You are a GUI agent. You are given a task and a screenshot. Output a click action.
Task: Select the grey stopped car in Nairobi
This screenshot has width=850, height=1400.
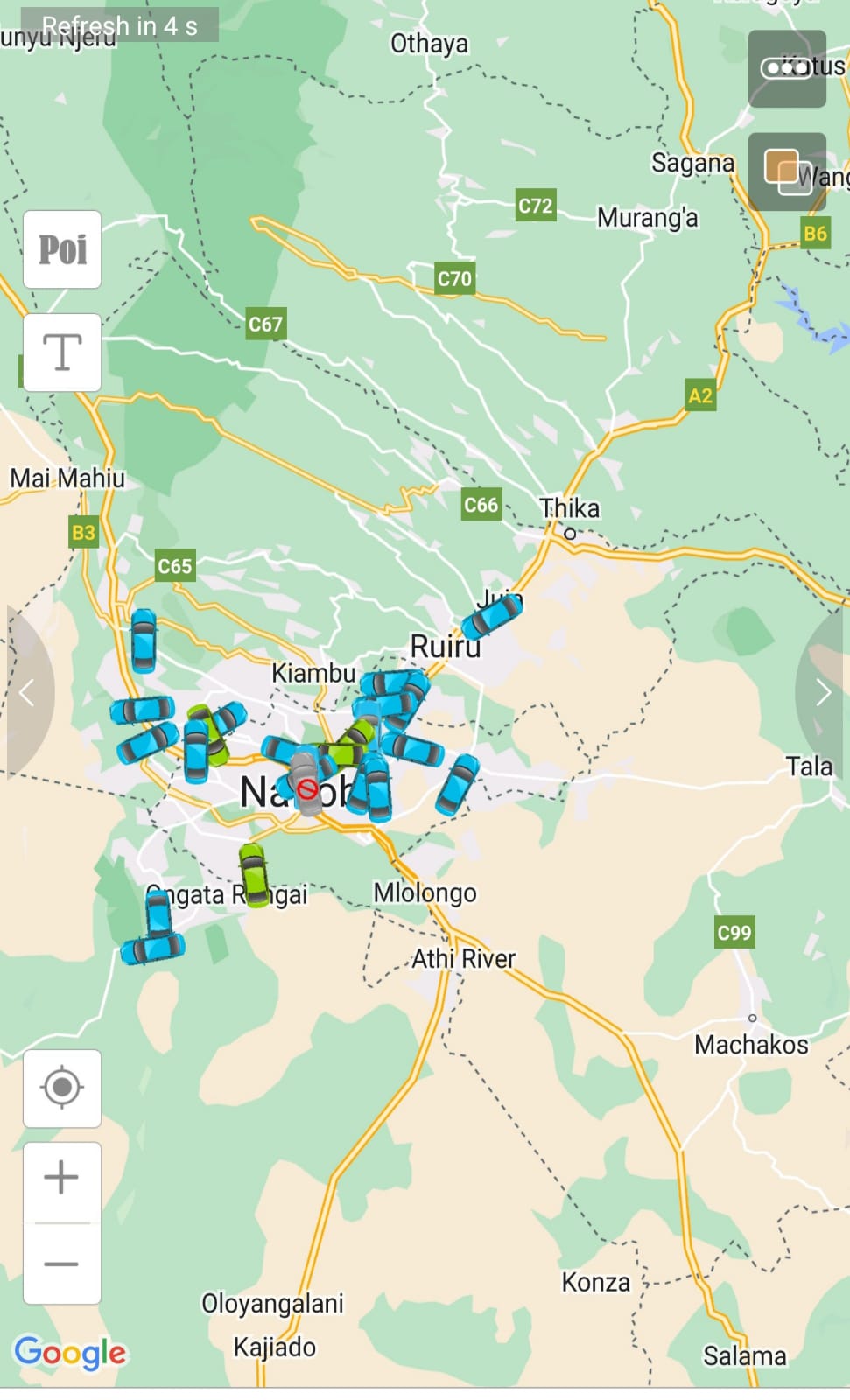point(306,783)
